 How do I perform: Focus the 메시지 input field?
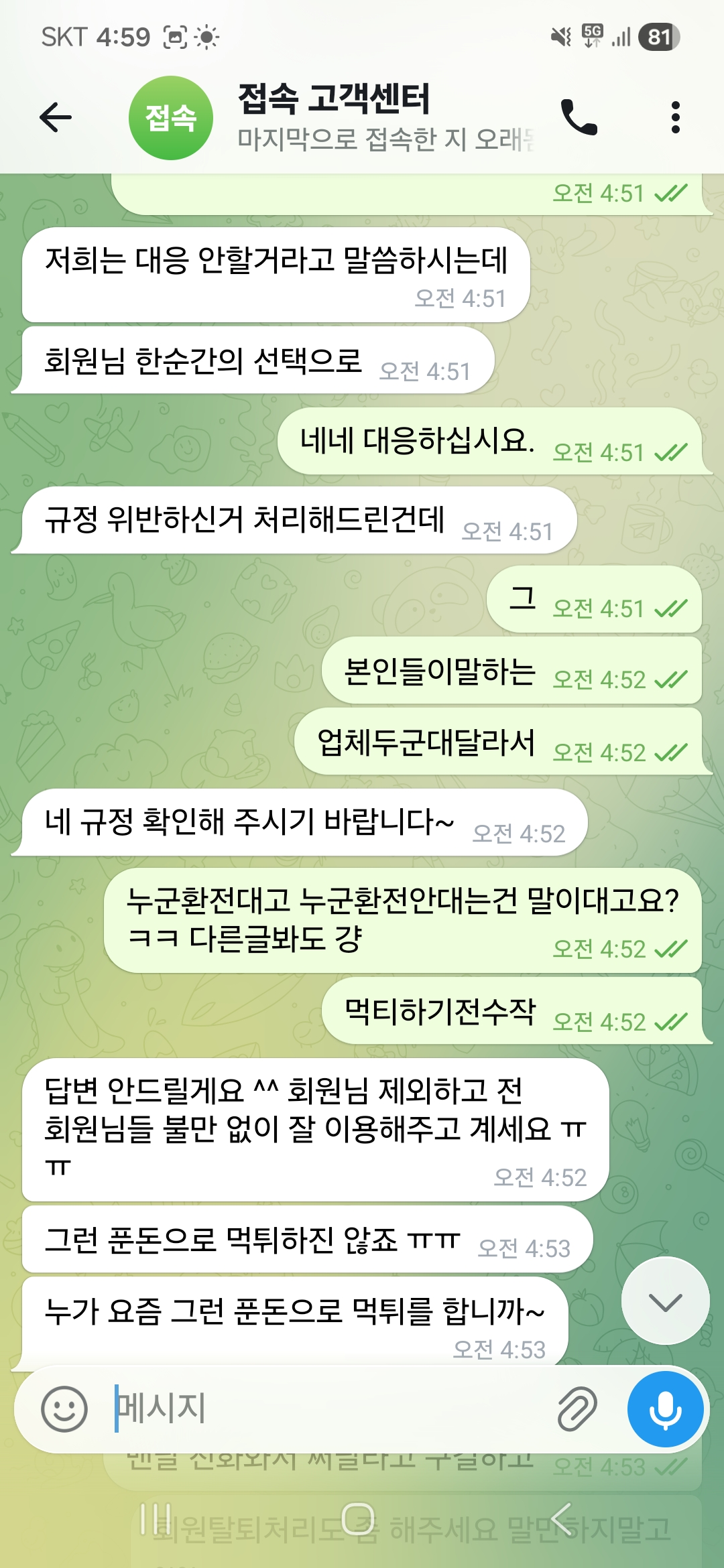(x=328, y=1409)
